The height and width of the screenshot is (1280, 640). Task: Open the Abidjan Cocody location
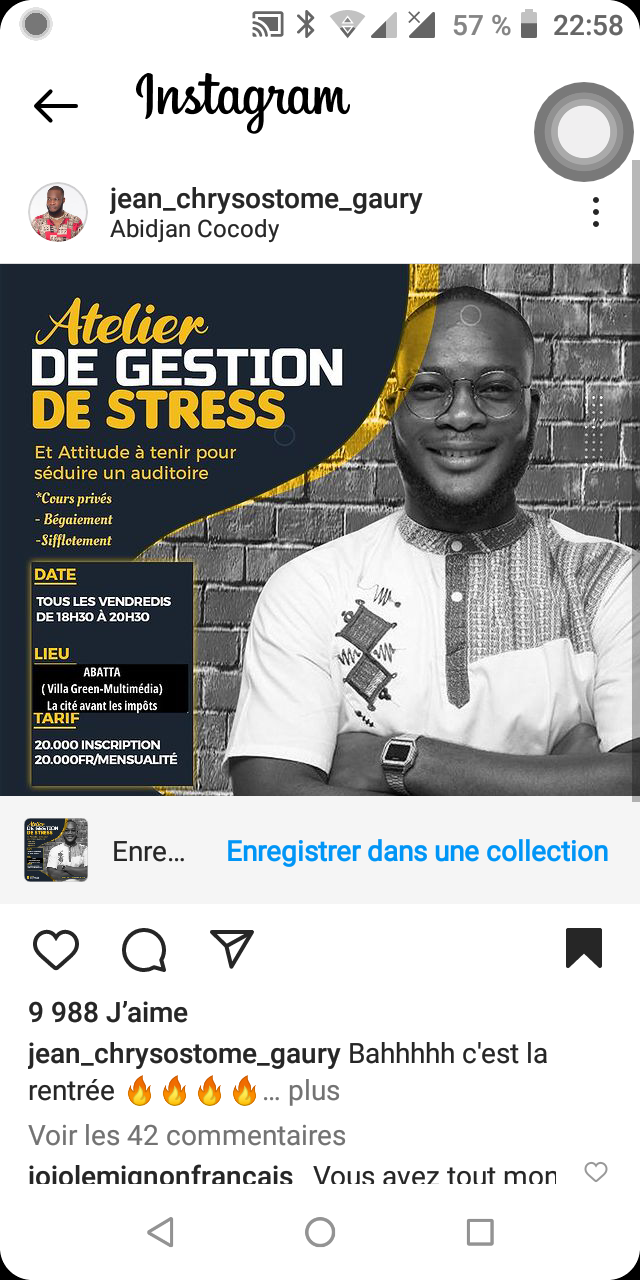194,229
